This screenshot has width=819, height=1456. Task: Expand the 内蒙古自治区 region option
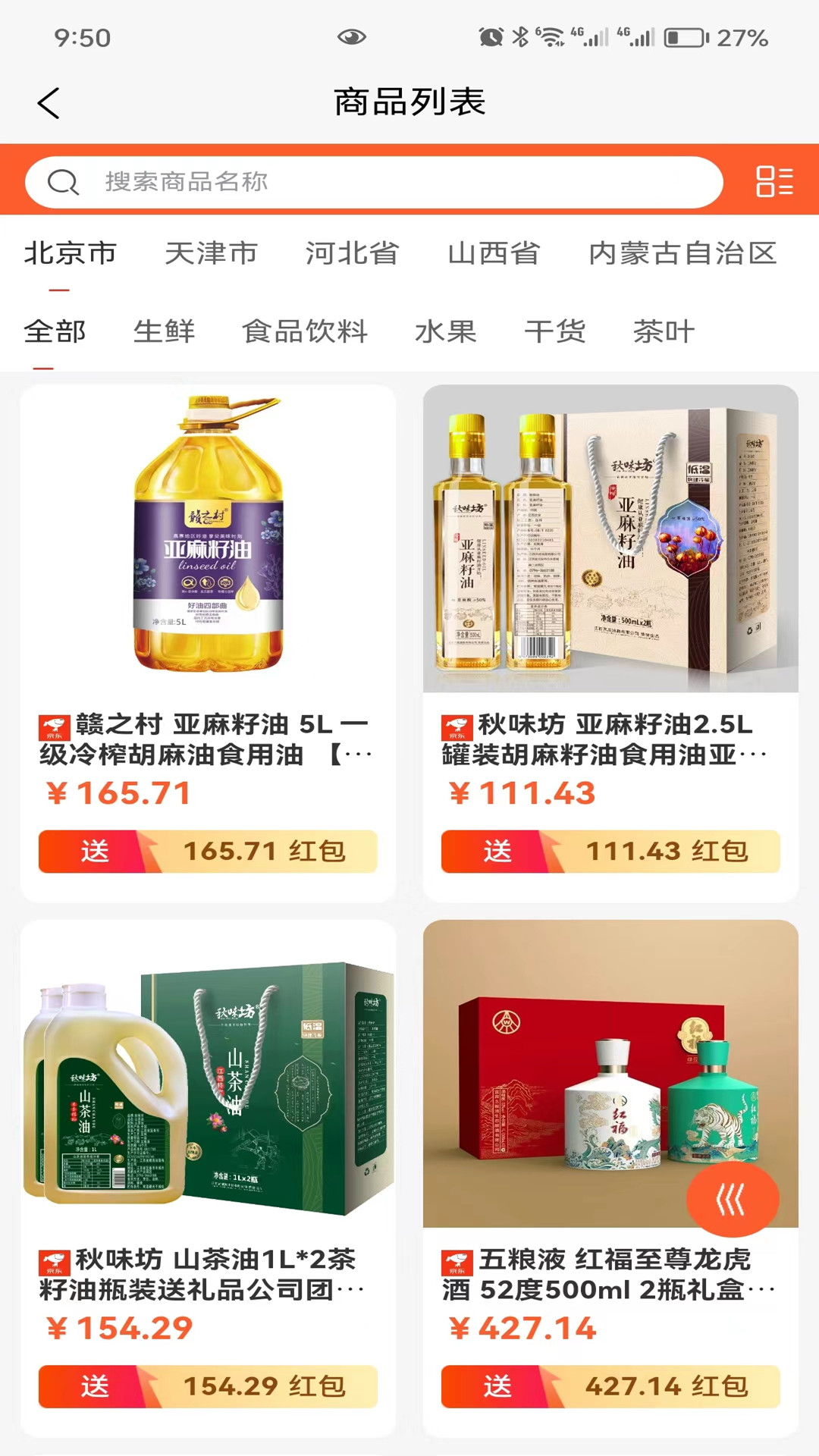pos(683,254)
